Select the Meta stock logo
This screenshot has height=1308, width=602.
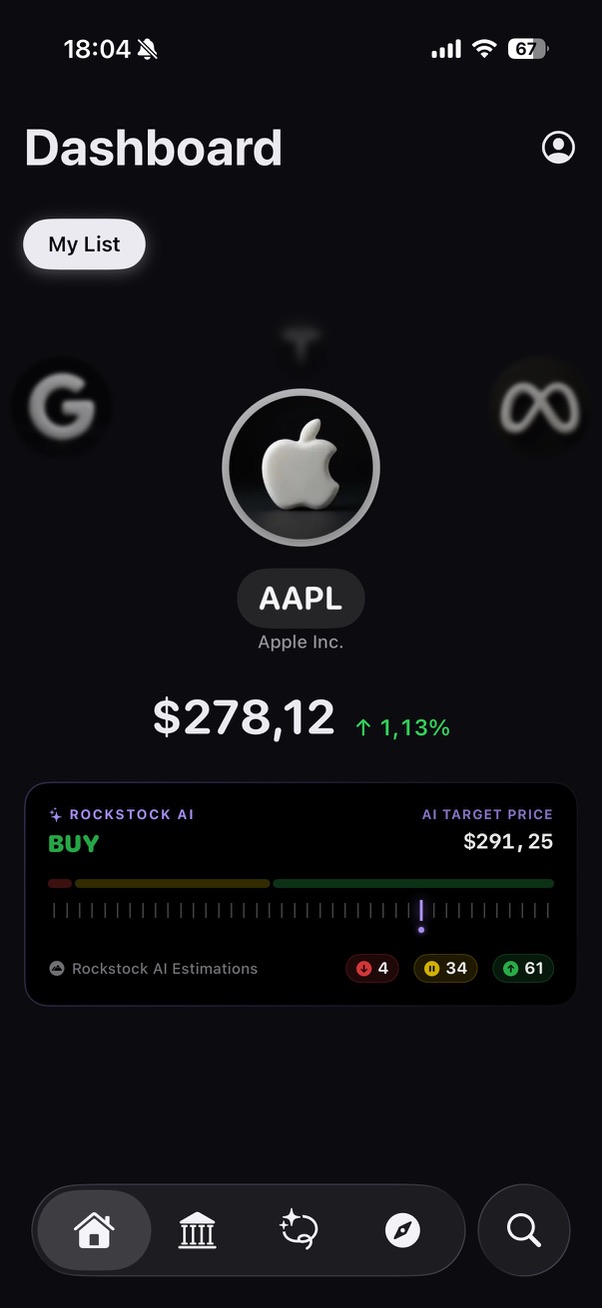click(541, 407)
